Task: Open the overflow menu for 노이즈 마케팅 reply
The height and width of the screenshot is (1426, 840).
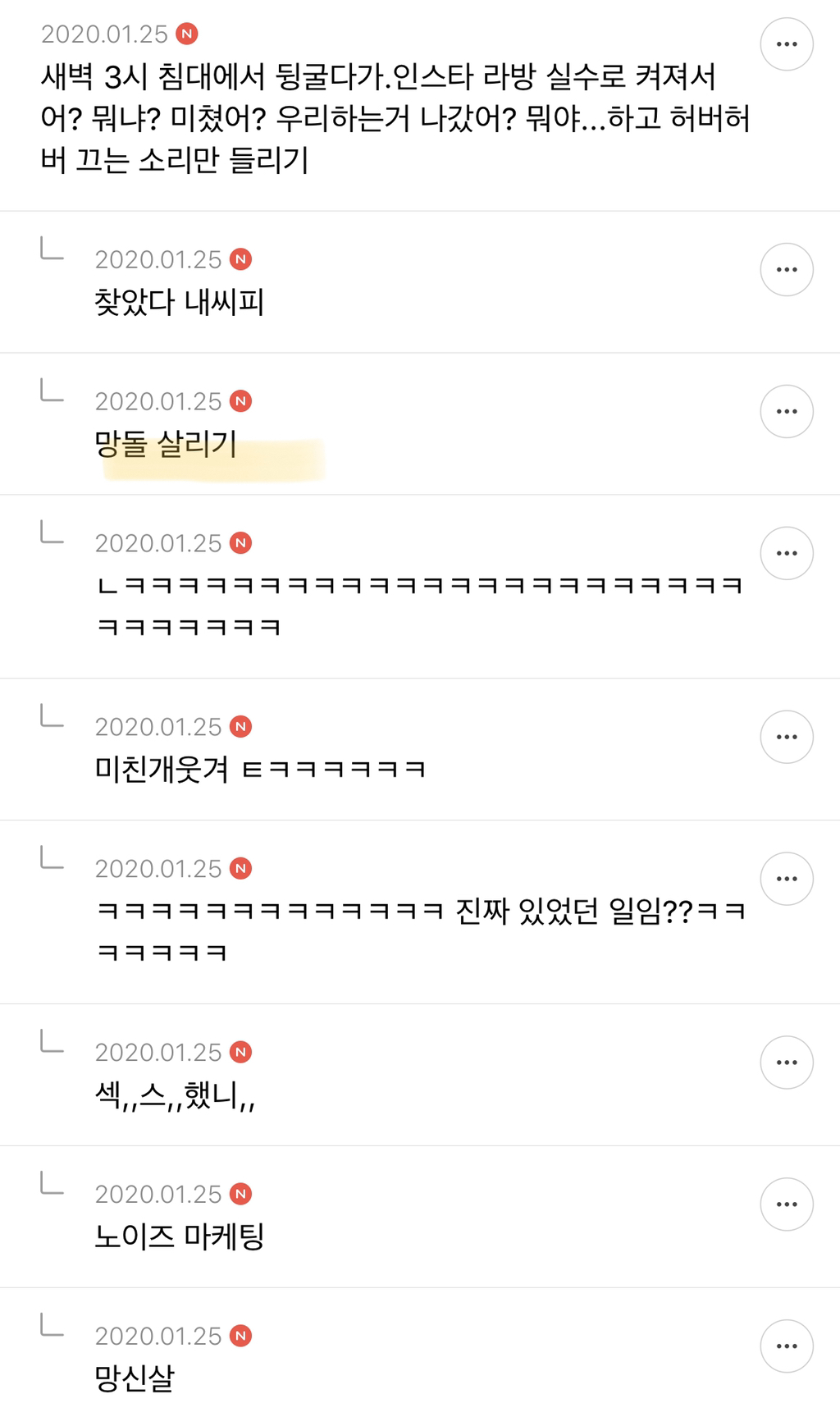Action: (786, 1204)
